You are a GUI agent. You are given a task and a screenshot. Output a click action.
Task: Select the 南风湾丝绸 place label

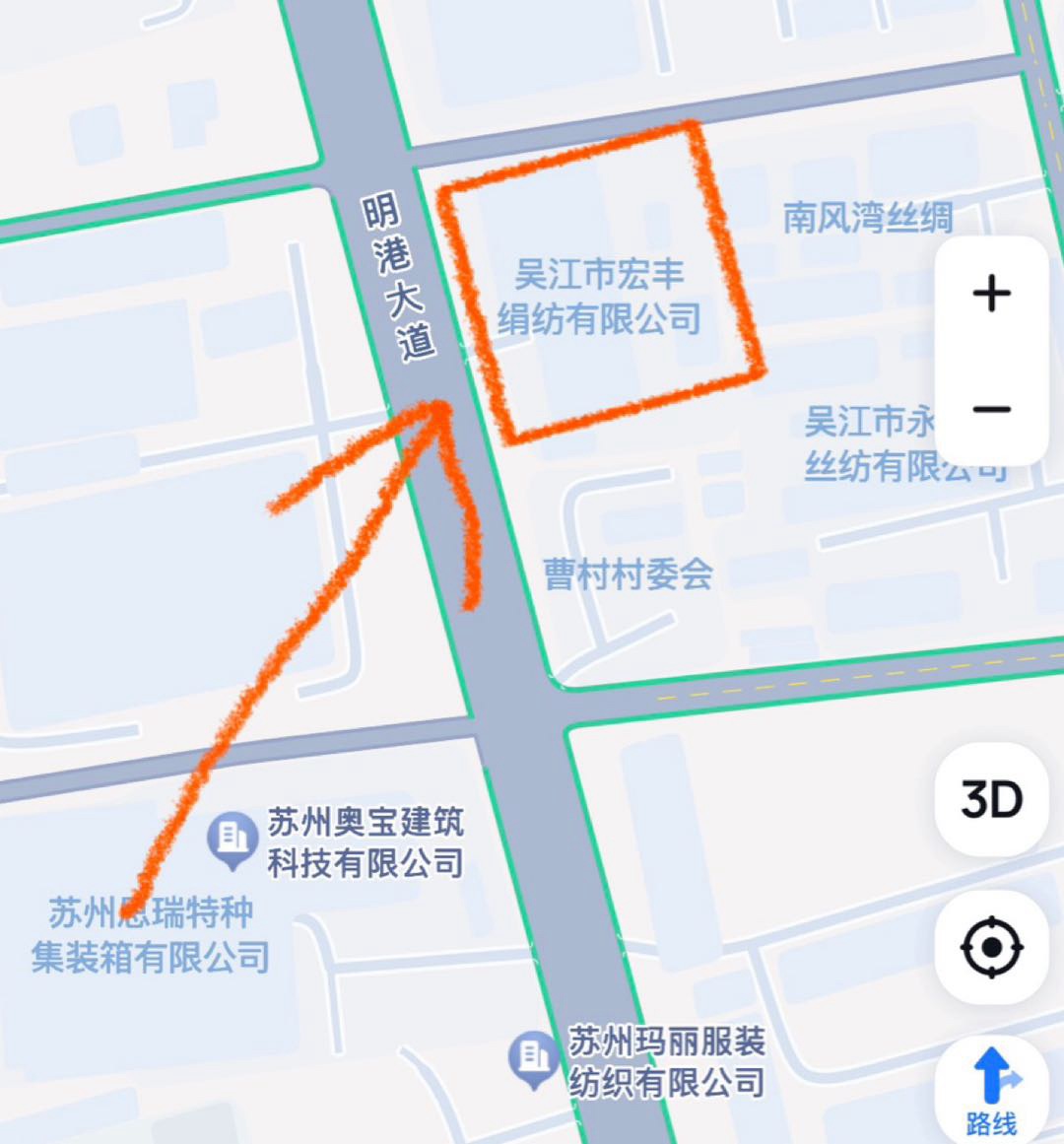pyautogui.click(x=868, y=218)
